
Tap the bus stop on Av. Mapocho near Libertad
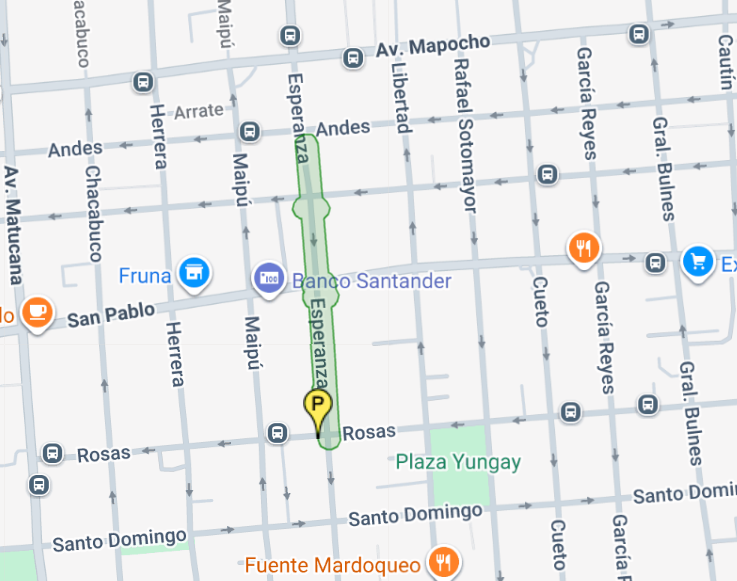(353, 58)
